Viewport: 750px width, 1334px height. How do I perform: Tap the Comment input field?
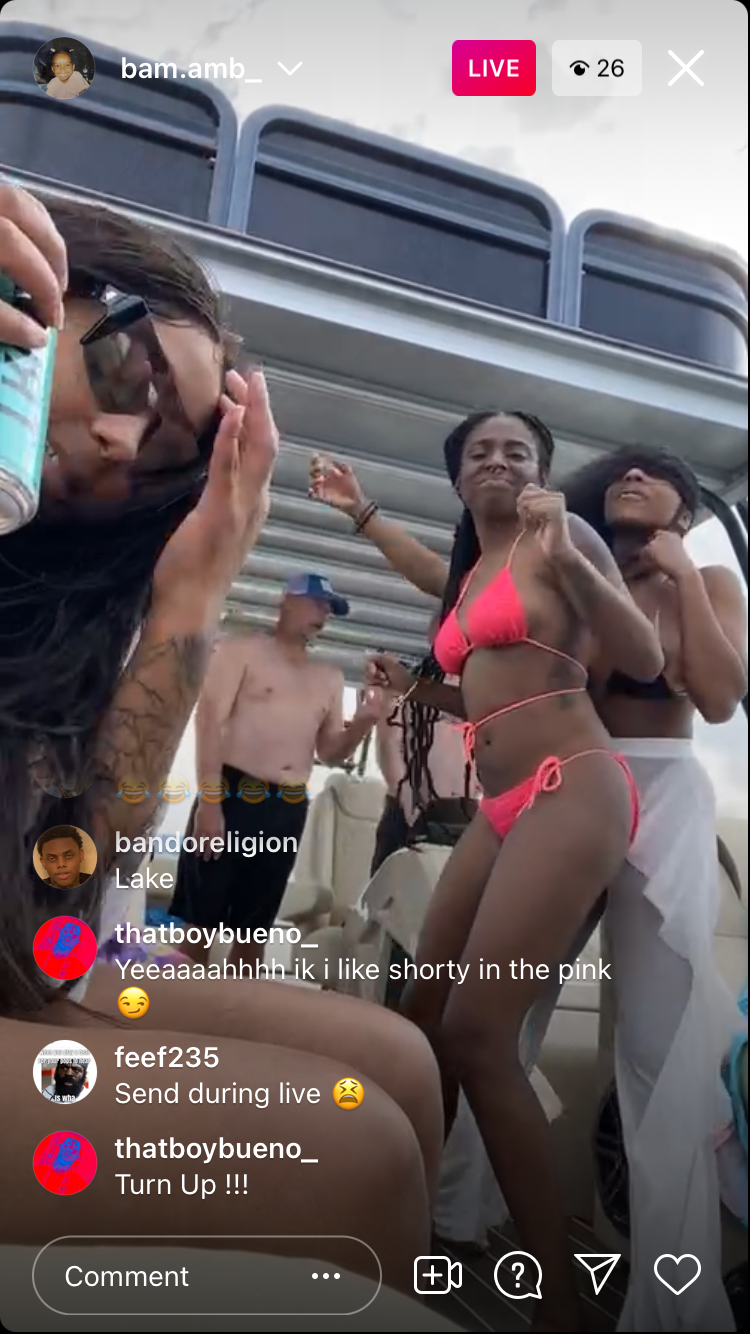[207, 1276]
